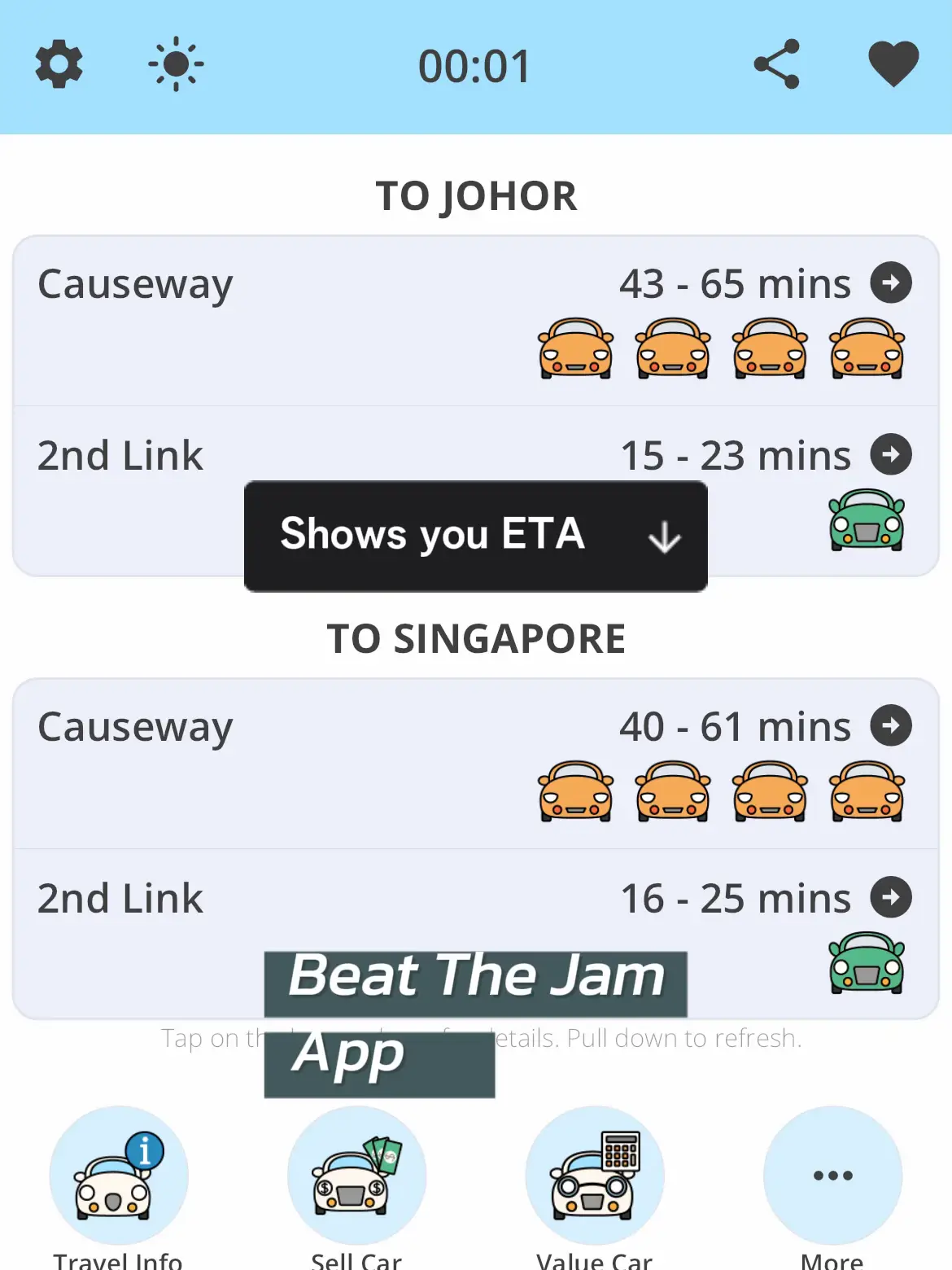Open 2nd Link details under To Johor

coord(891,455)
